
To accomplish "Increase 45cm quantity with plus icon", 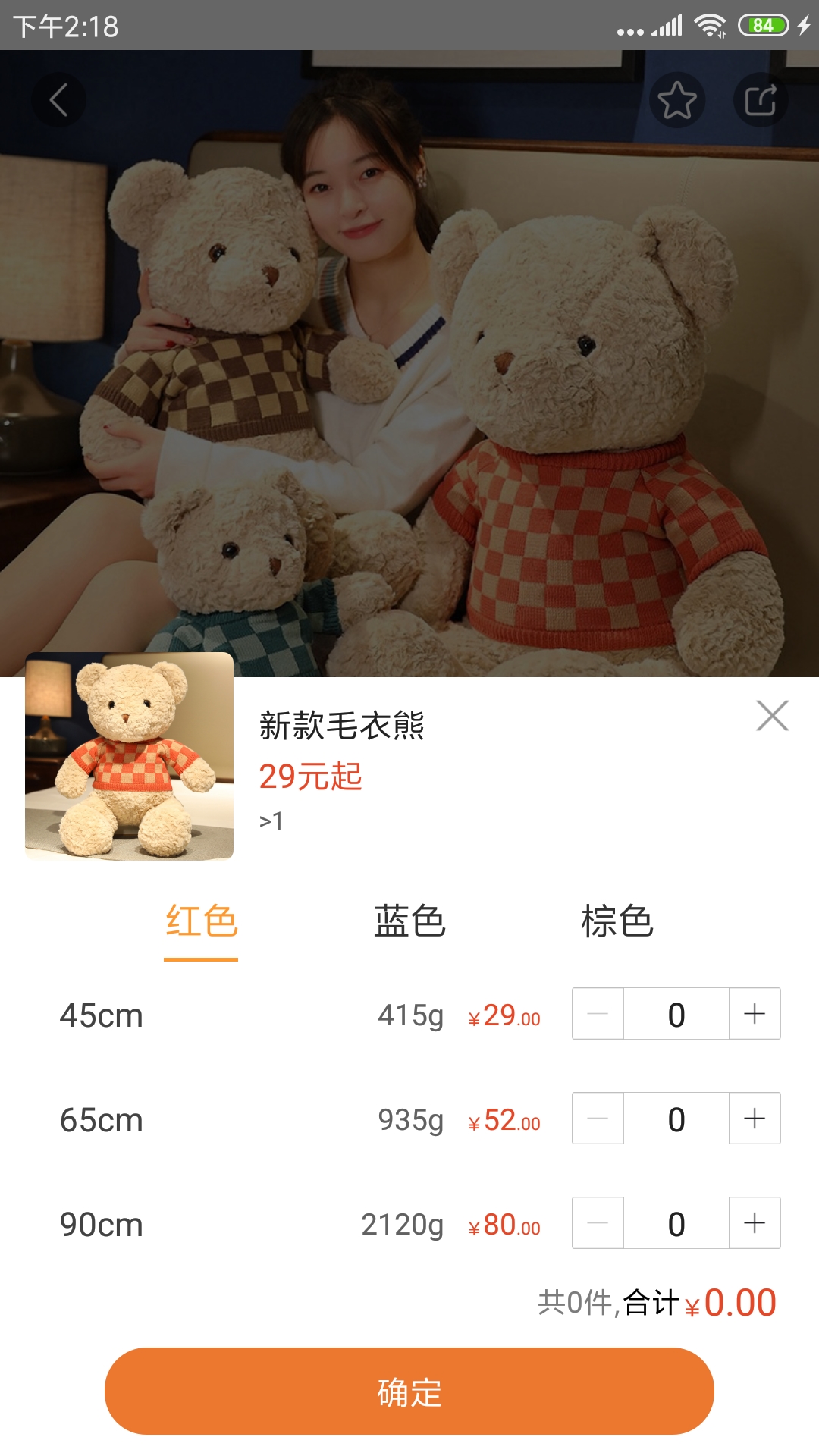I will pos(753,1014).
